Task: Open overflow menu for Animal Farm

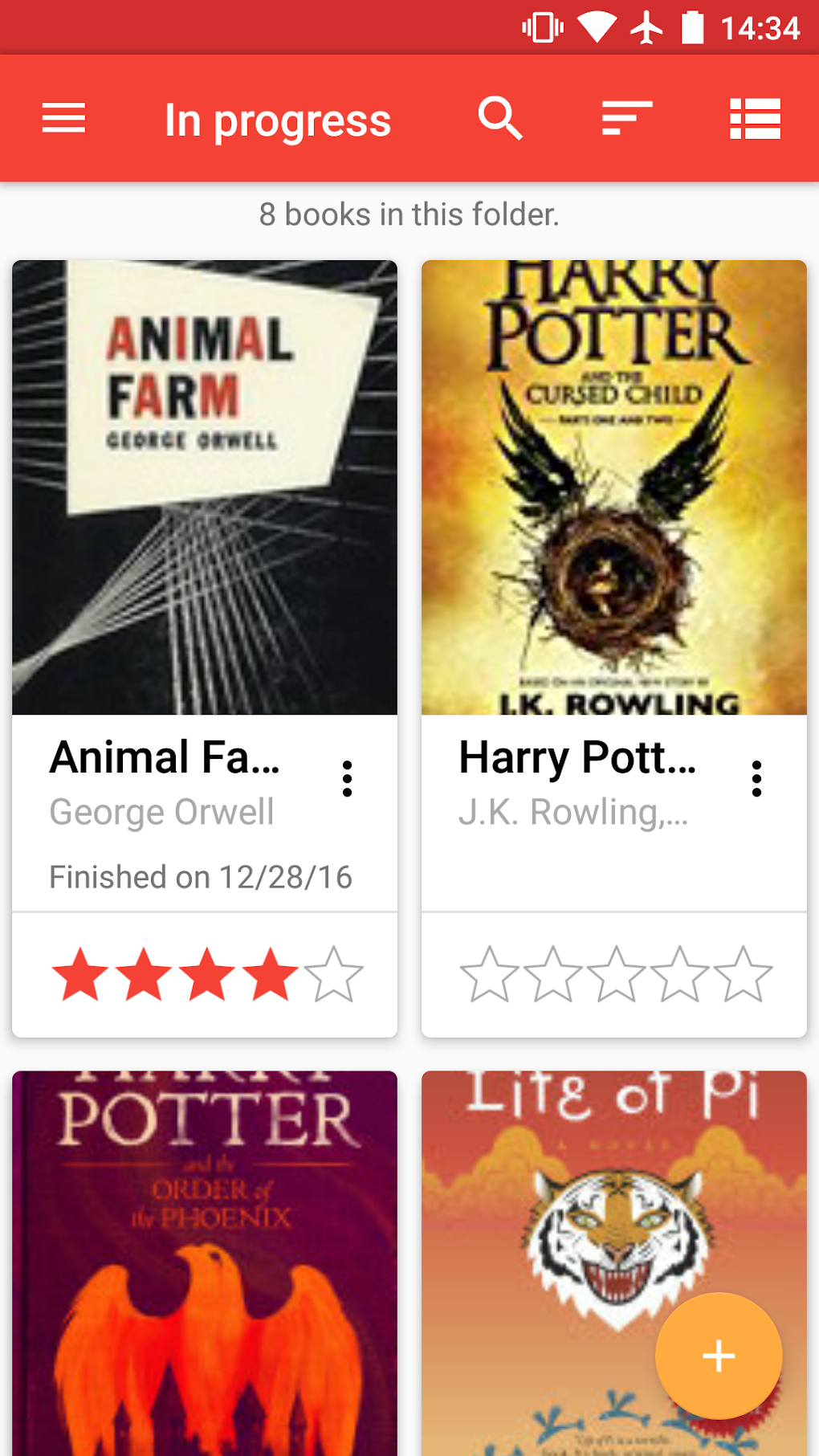Action: pyautogui.click(x=347, y=779)
